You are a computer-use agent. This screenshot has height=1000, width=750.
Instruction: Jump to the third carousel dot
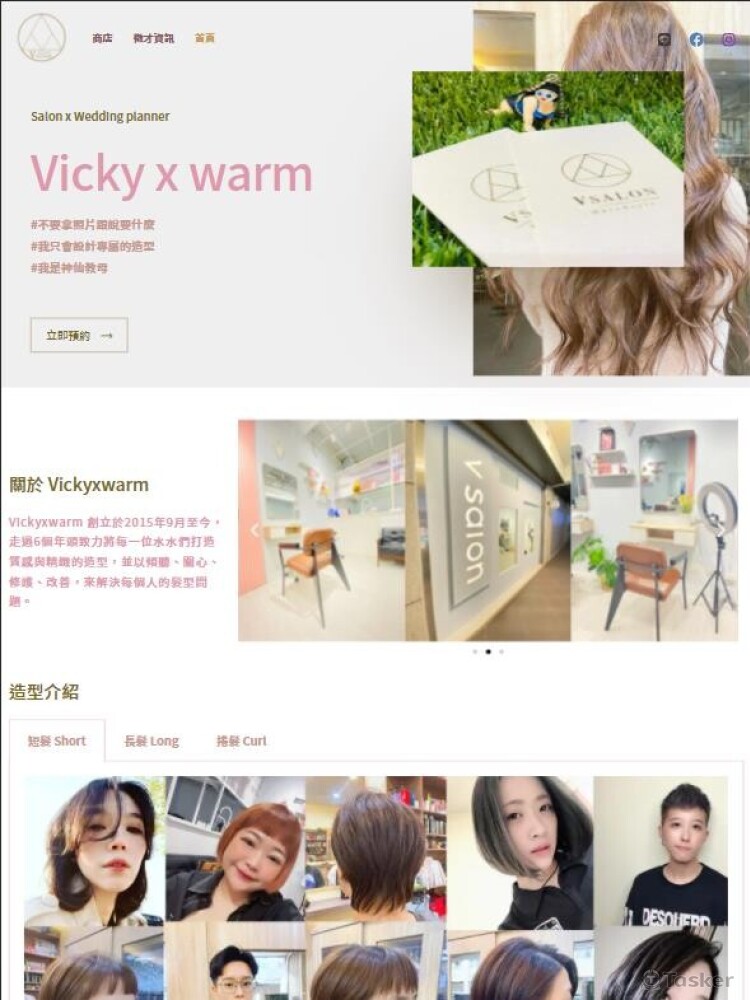coord(501,651)
